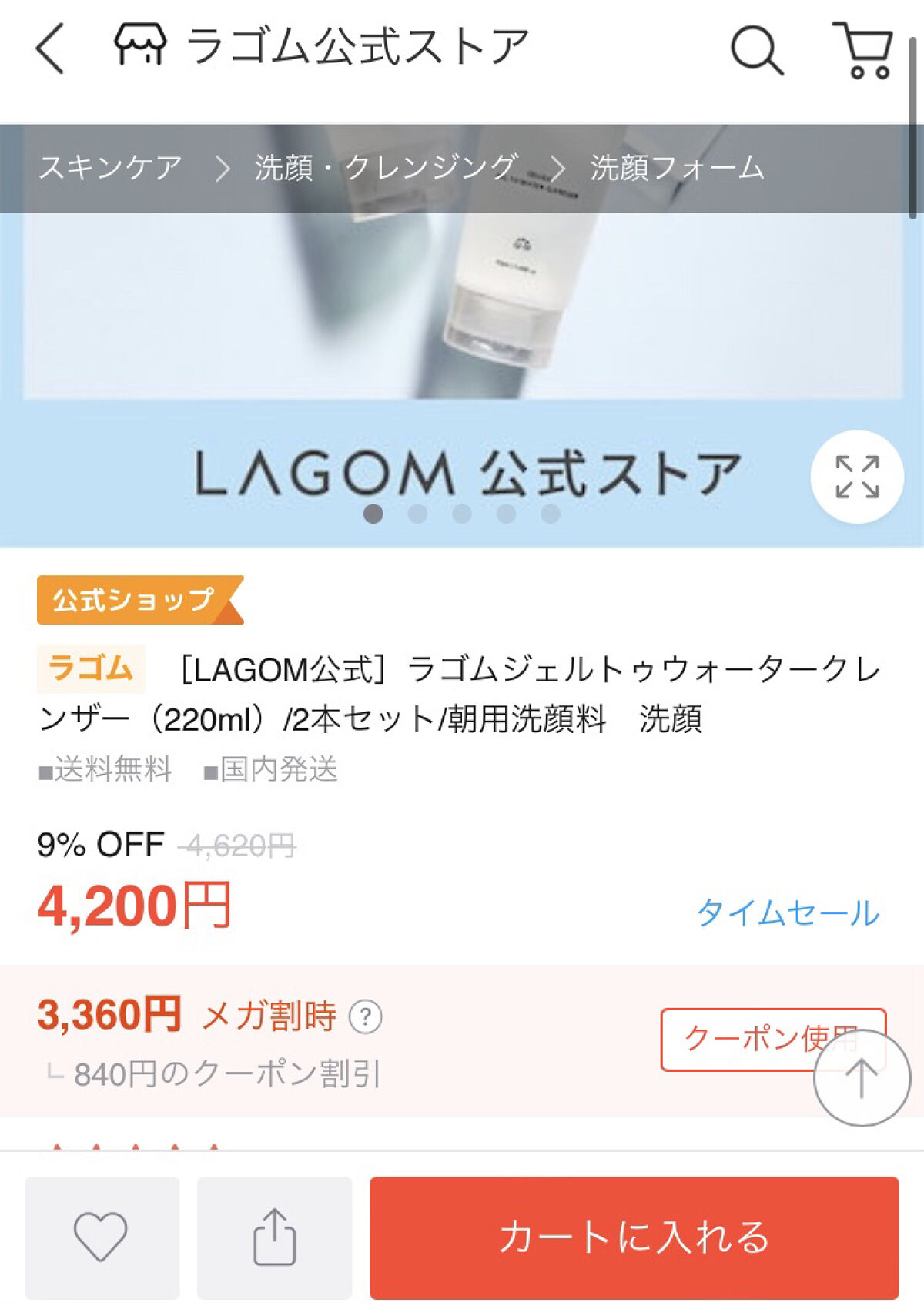The height and width of the screenshot is (1306, 924).
Task: Open the 洗顔フォーム breadcrumb category
Action: pos(677,167)
